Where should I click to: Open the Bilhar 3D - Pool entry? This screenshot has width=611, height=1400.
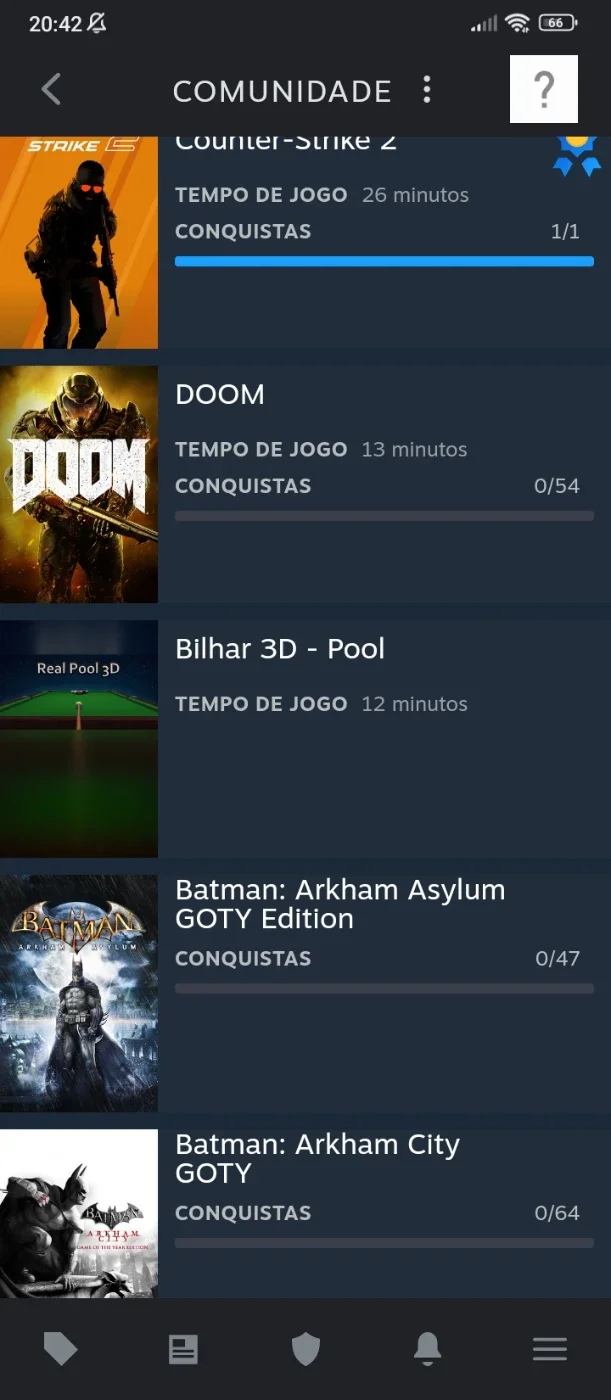click(305, 739)
